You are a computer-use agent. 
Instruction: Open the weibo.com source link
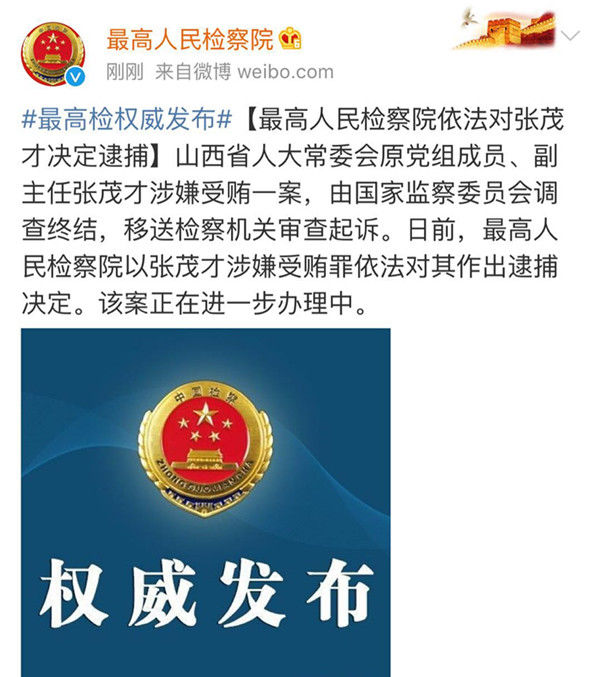tap(287, 71)
